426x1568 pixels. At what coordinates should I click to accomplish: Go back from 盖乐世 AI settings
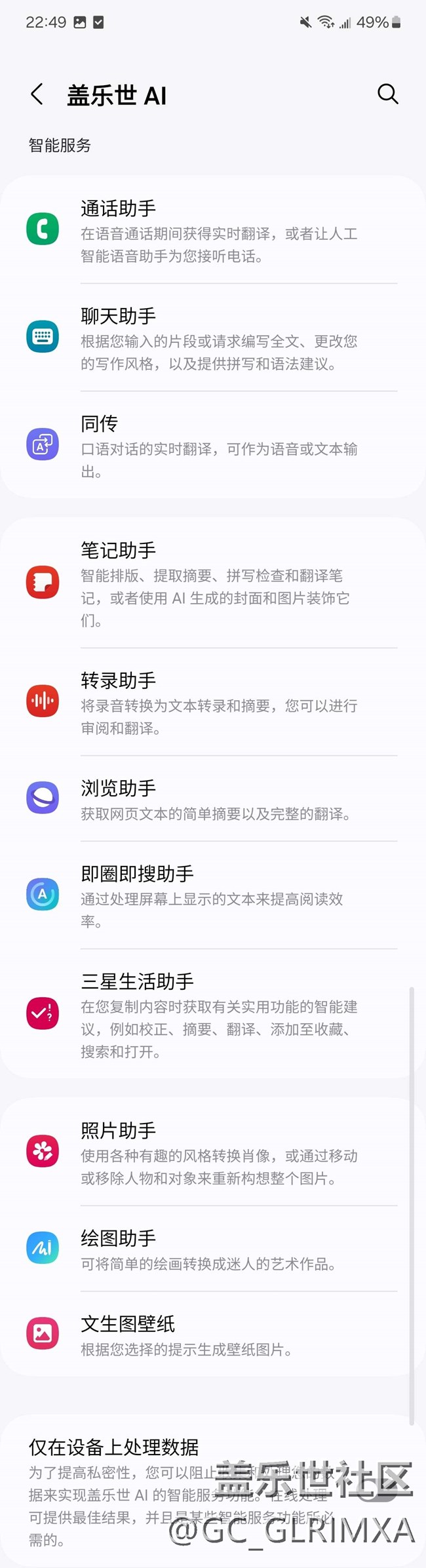pyautogui.click(x=37, y=94)
